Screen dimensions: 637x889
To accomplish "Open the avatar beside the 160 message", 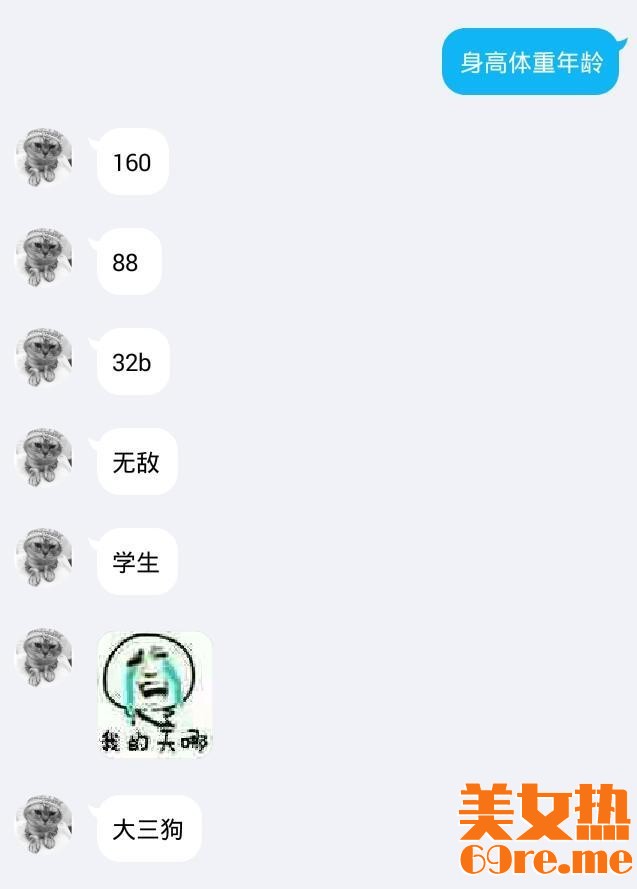I will coord(43,157).
